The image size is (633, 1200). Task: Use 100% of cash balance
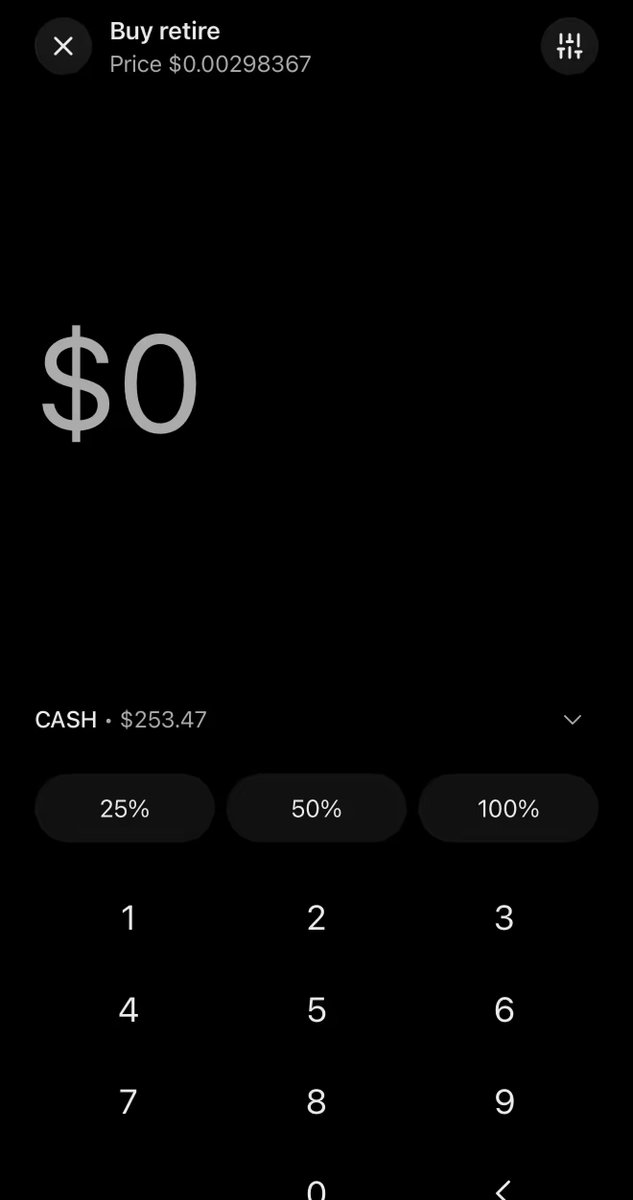coord(508,808)
